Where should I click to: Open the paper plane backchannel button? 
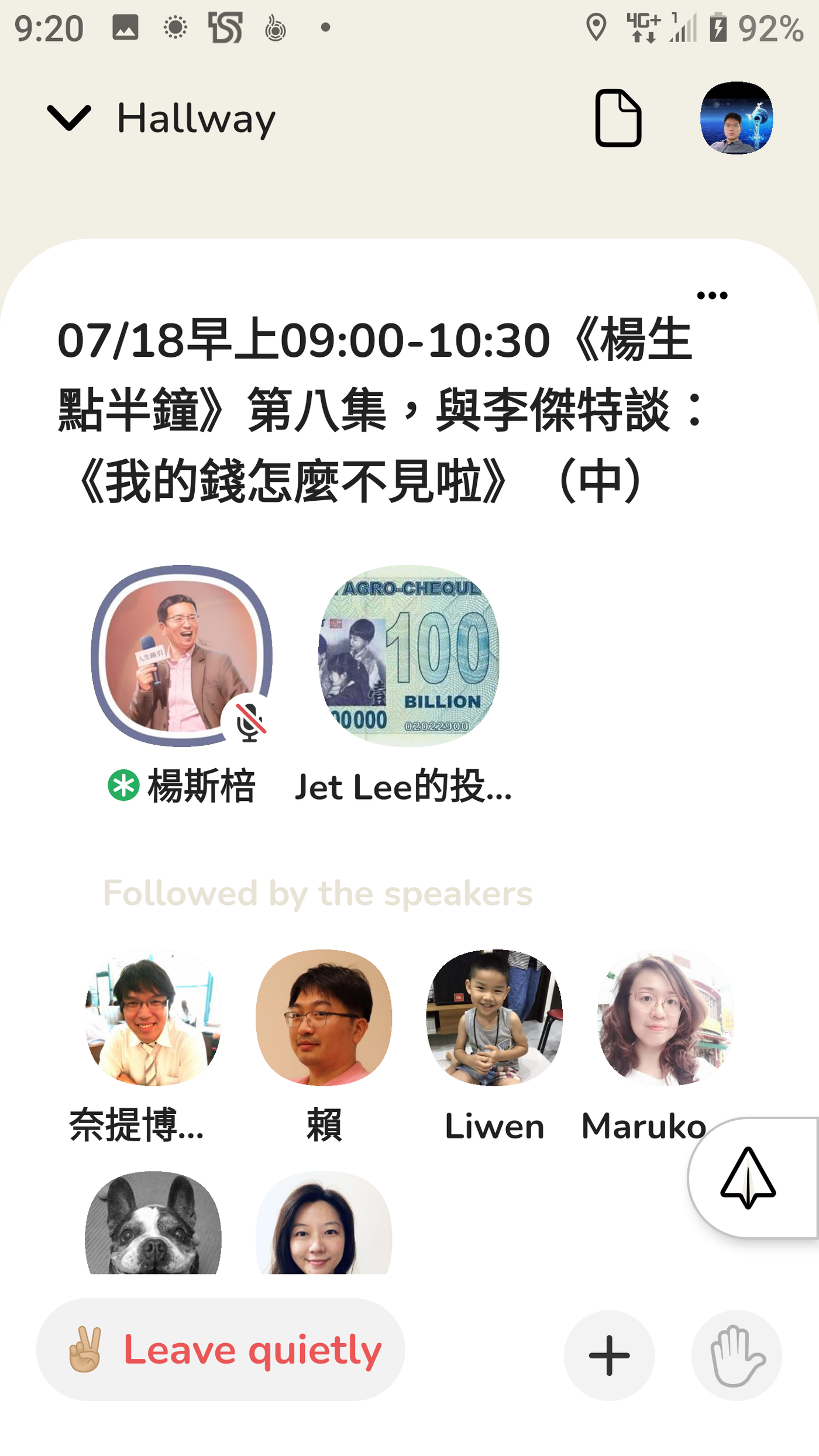click(748, 1177)
